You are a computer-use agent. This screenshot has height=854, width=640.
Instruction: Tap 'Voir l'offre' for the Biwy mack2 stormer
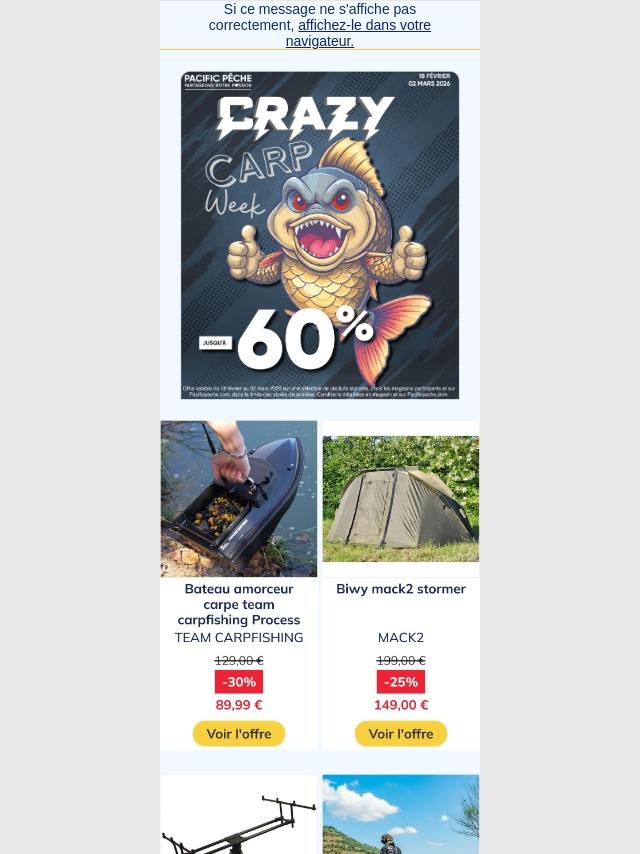400,734
